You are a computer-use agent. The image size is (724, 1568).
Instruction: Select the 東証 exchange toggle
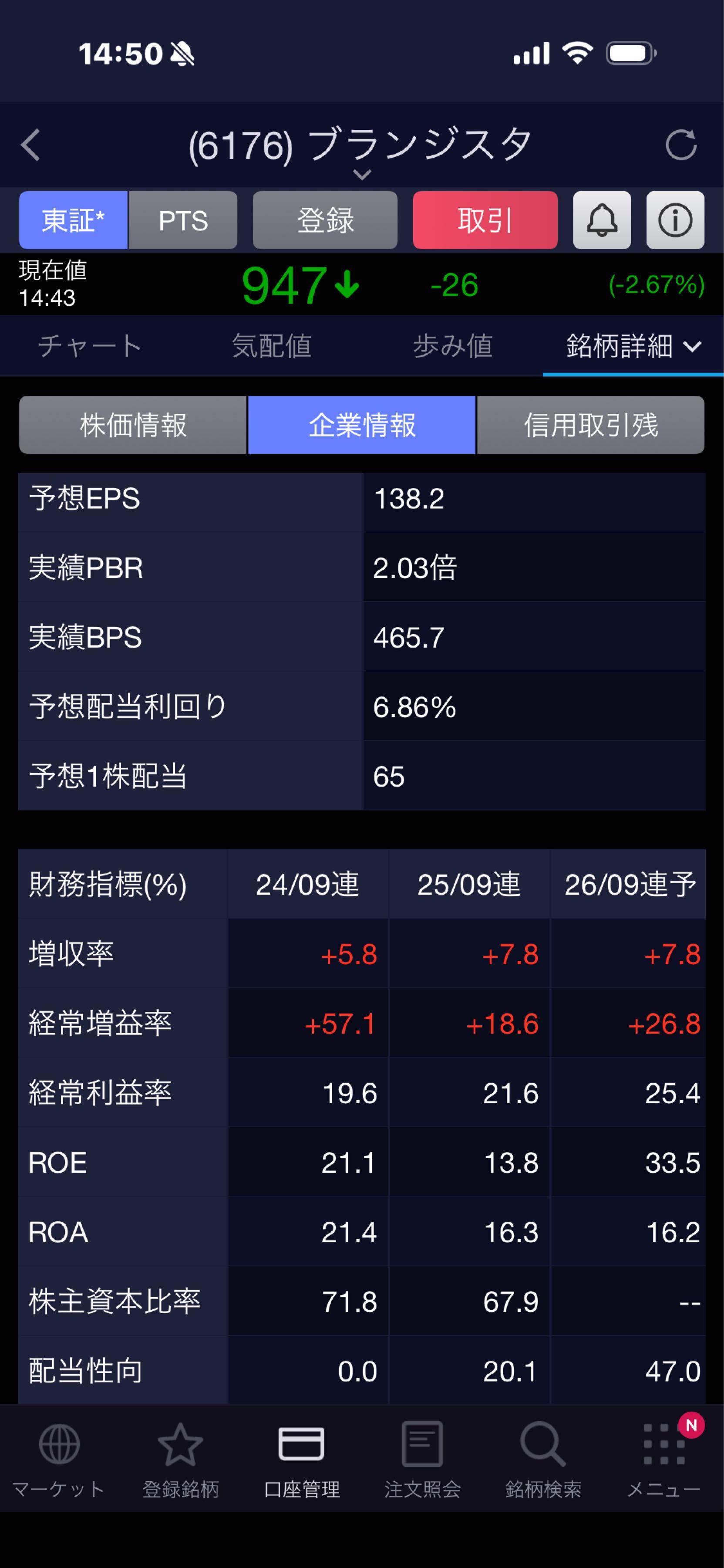[73, 220]
